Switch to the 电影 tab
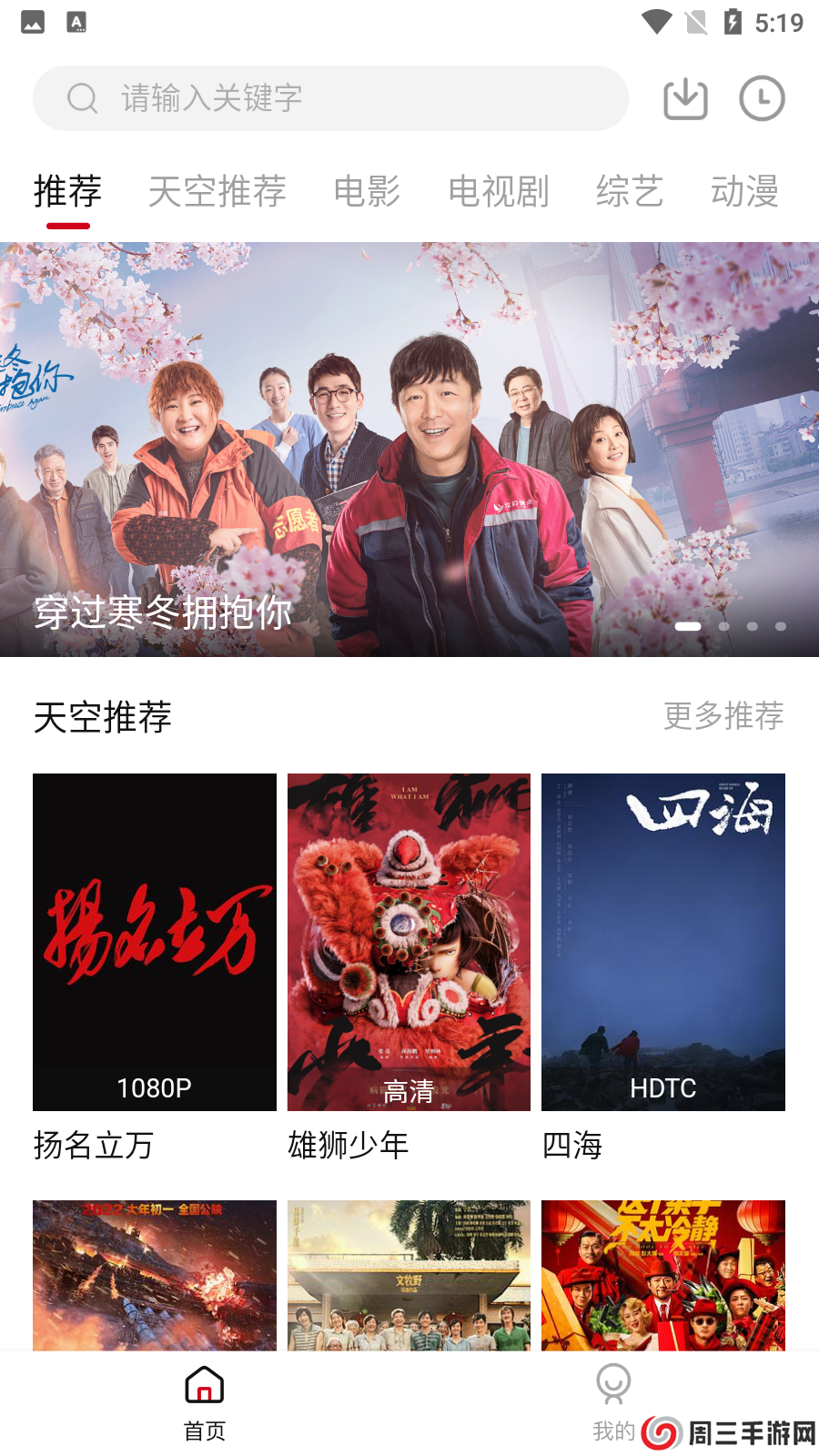 tap(367, 192)
